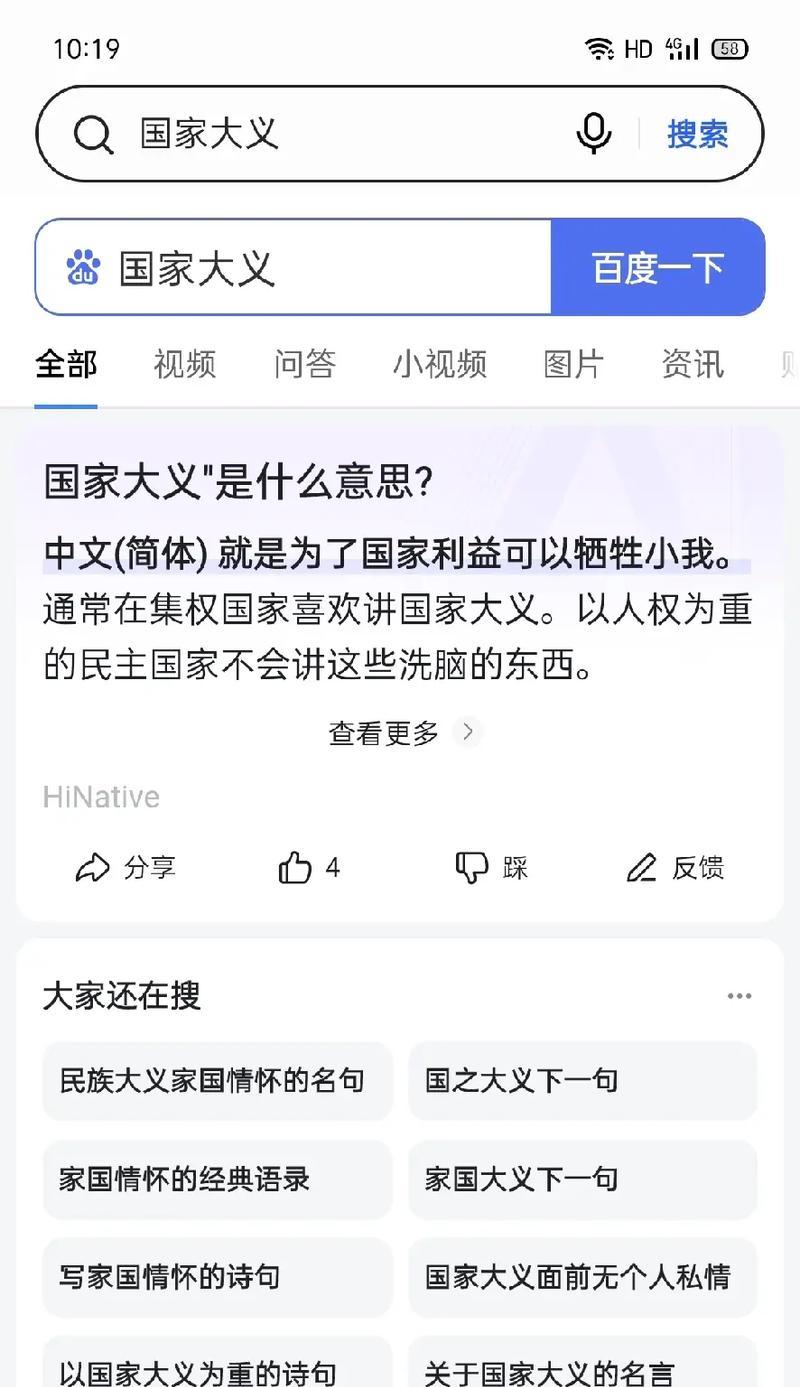
Task: Dislike the answer with 踩
Action: point(490,867)
